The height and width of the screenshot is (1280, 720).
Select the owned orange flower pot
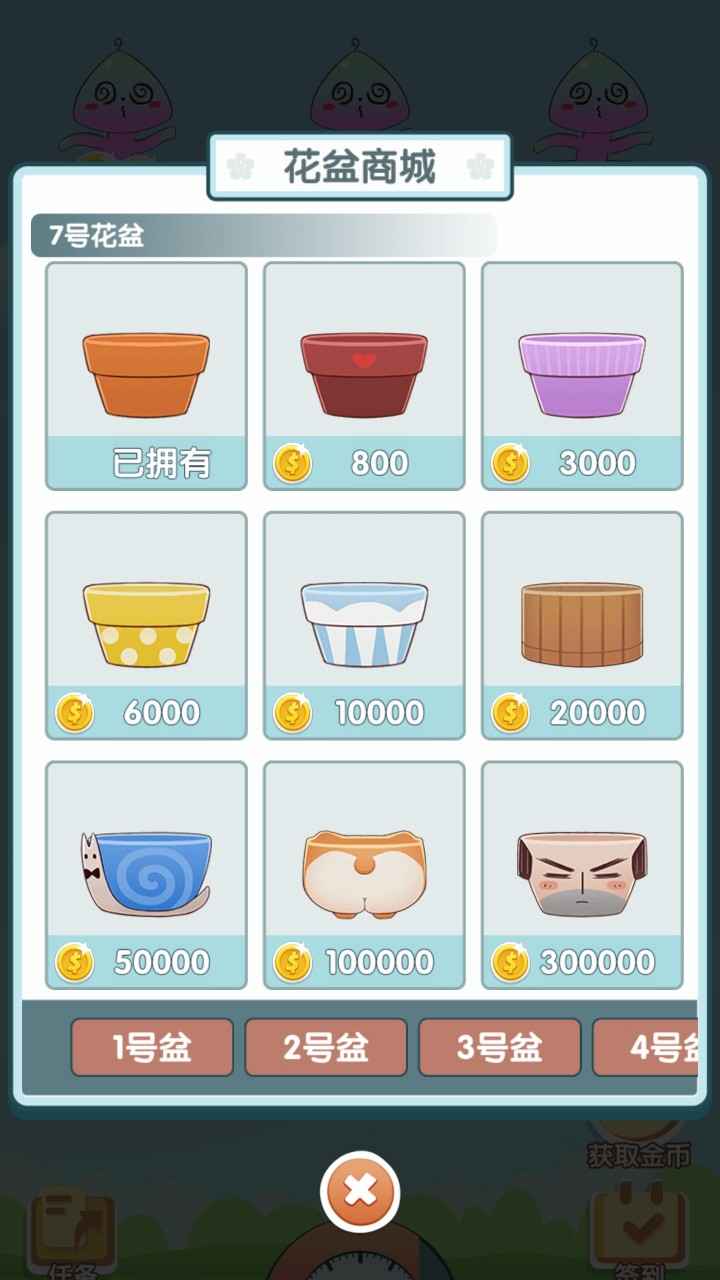pyautogui.click(x=146, y=376)
